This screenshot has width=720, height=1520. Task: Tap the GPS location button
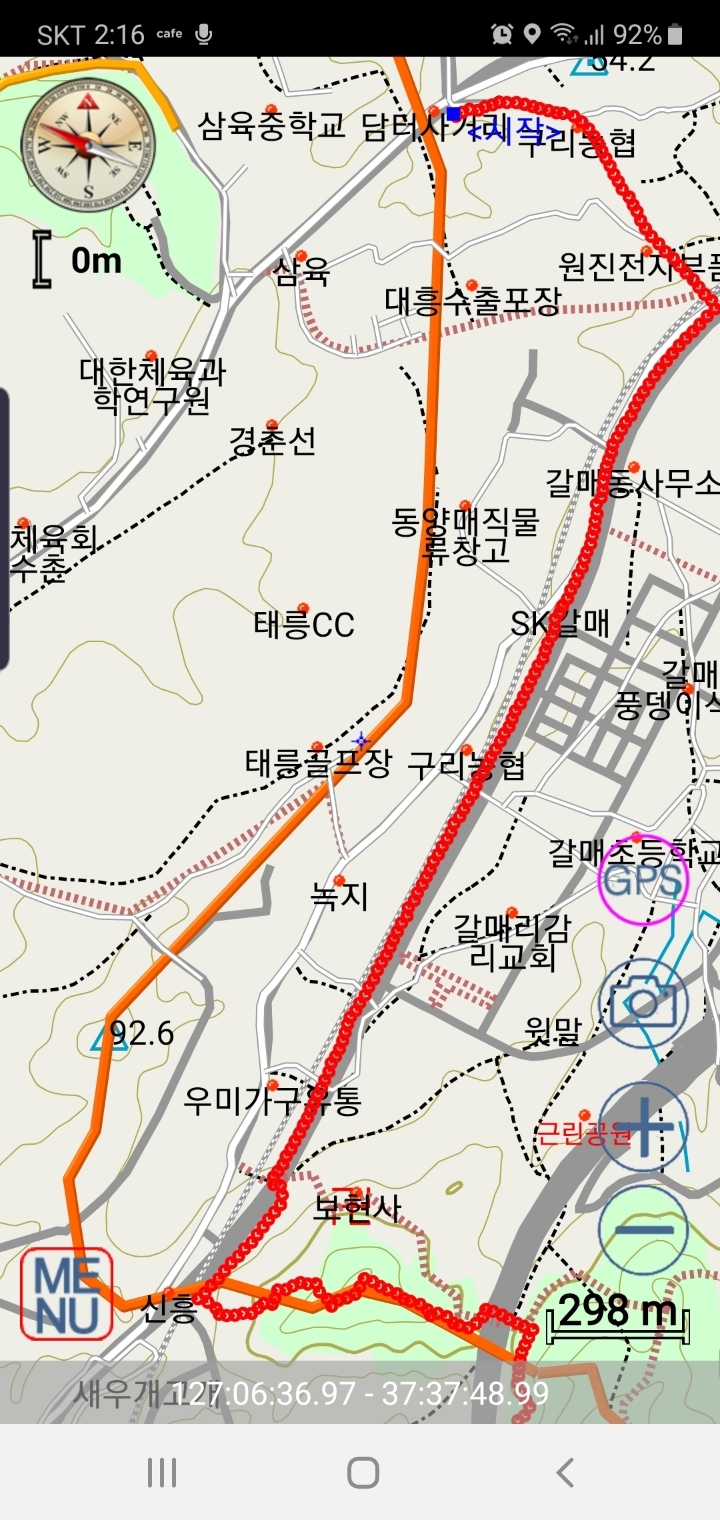pyautogui.click(x=643, y=881)
